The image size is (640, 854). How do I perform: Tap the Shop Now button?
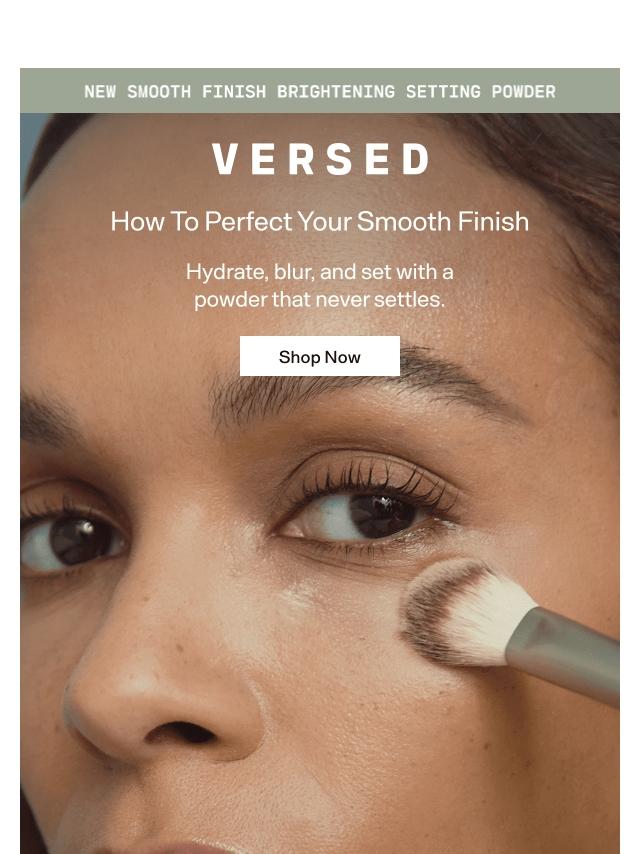point(320,356)
